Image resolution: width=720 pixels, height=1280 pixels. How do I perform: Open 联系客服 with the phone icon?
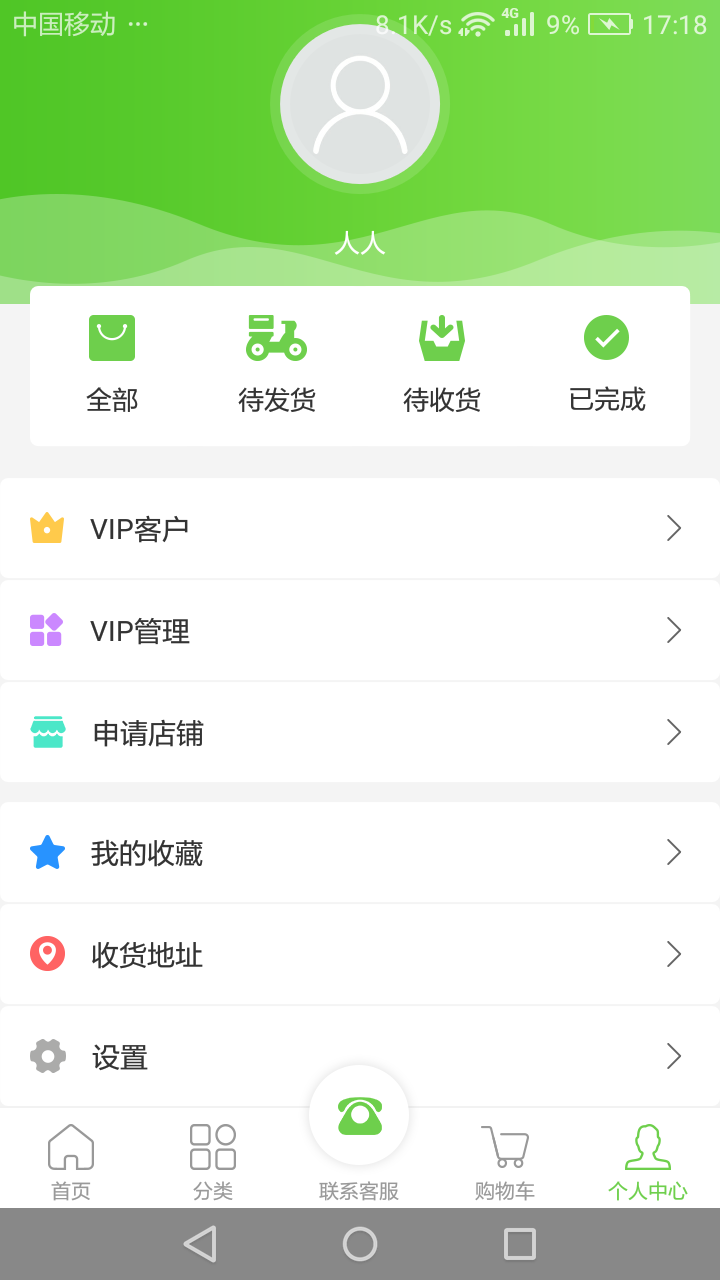(x=360, y=1113)
